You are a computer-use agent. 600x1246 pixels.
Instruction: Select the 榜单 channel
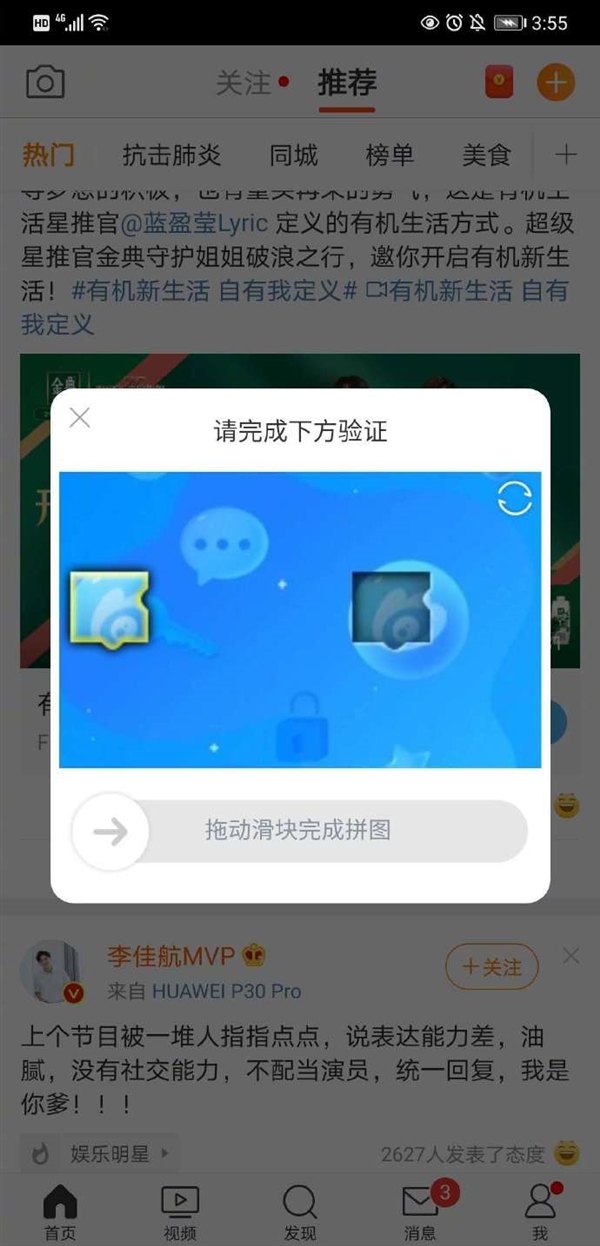tap(390, 155)
